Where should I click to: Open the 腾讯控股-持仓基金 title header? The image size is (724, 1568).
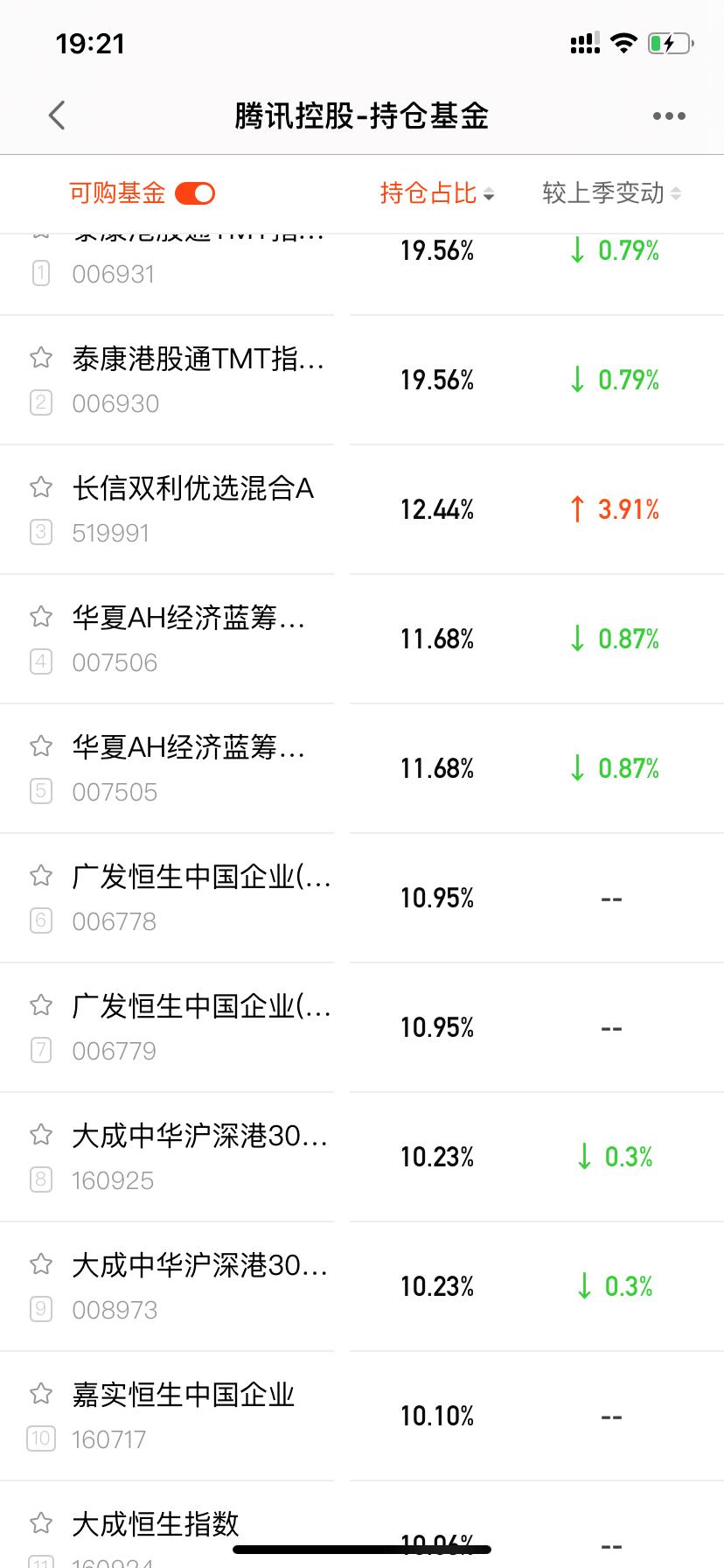pyautogui.click(x=362, y=115)
